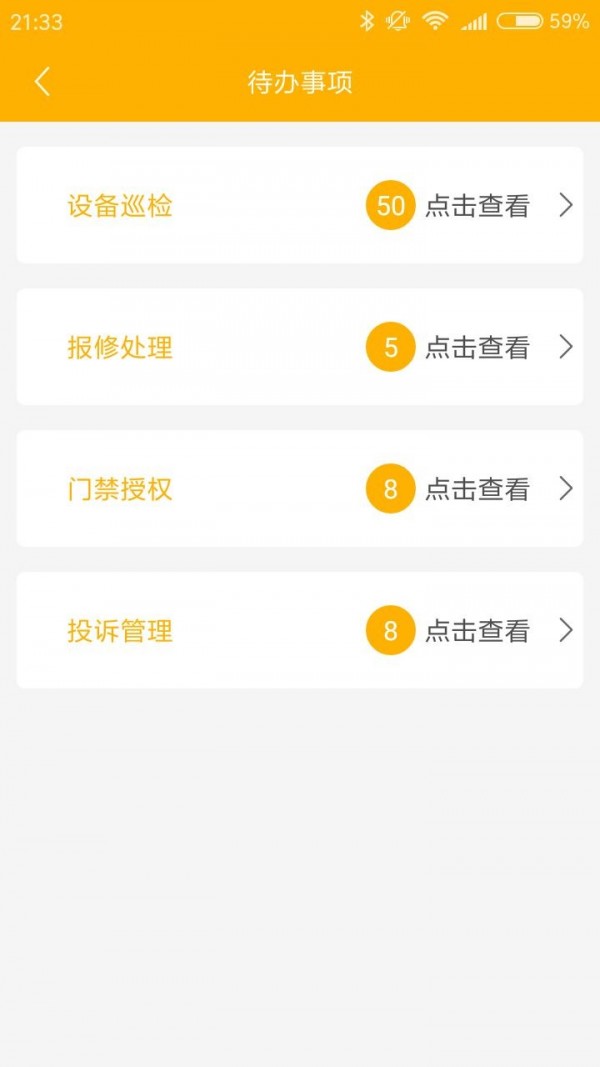Open 门禁授权 pending requests
This screenshot has height=1067, width=600.
tap(299, 489)
